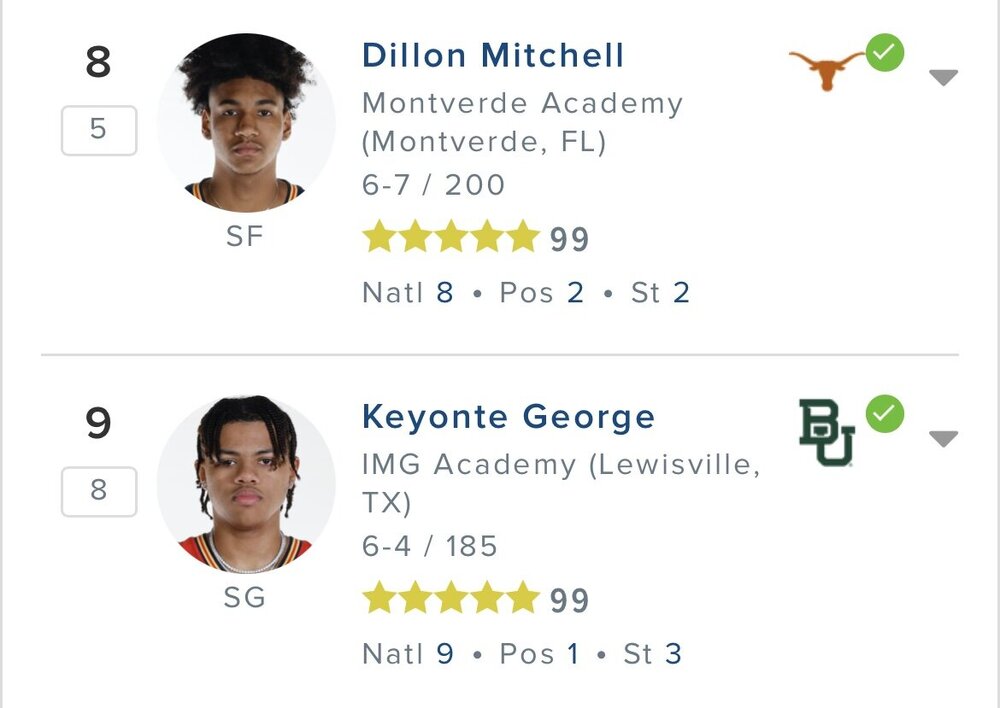Expand the dropdown arrow for Dillon Mitchell
The width and height of the screenshot is (1000, 708).
pos(943,78)
